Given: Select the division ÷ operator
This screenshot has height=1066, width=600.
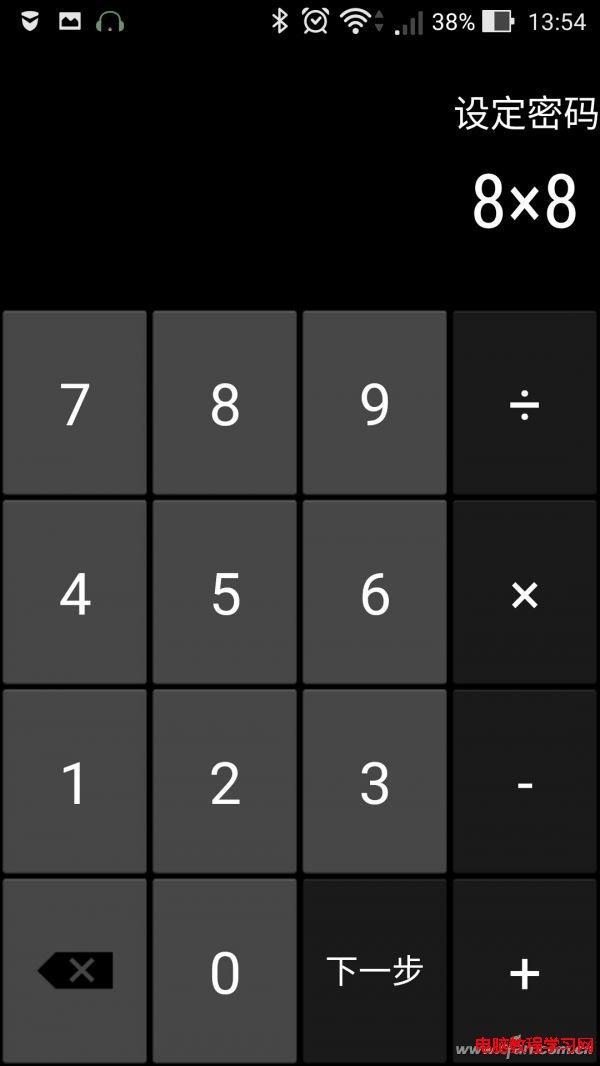Looking at the screenshot, I should click(x=525, y=403).
